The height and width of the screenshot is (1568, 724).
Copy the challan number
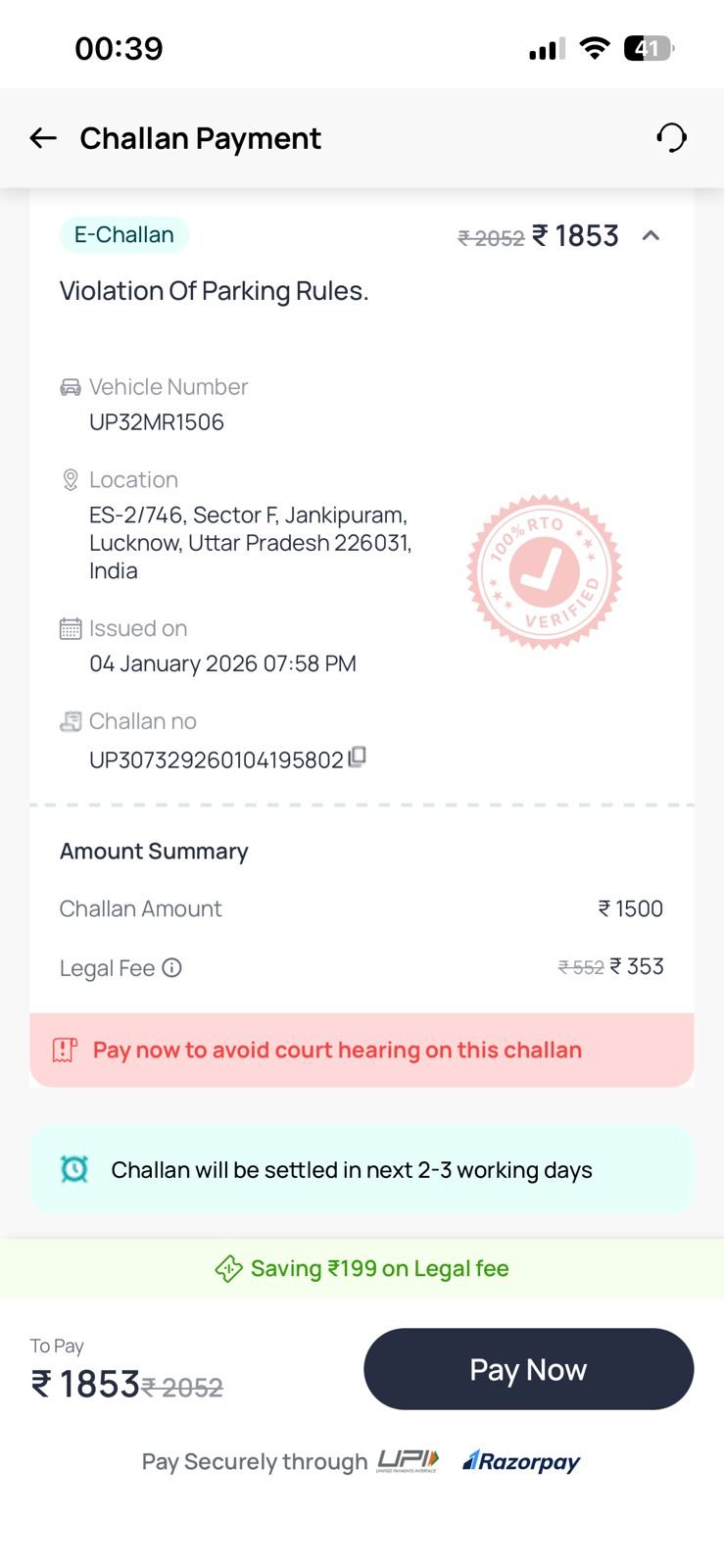tap(358, 757)
